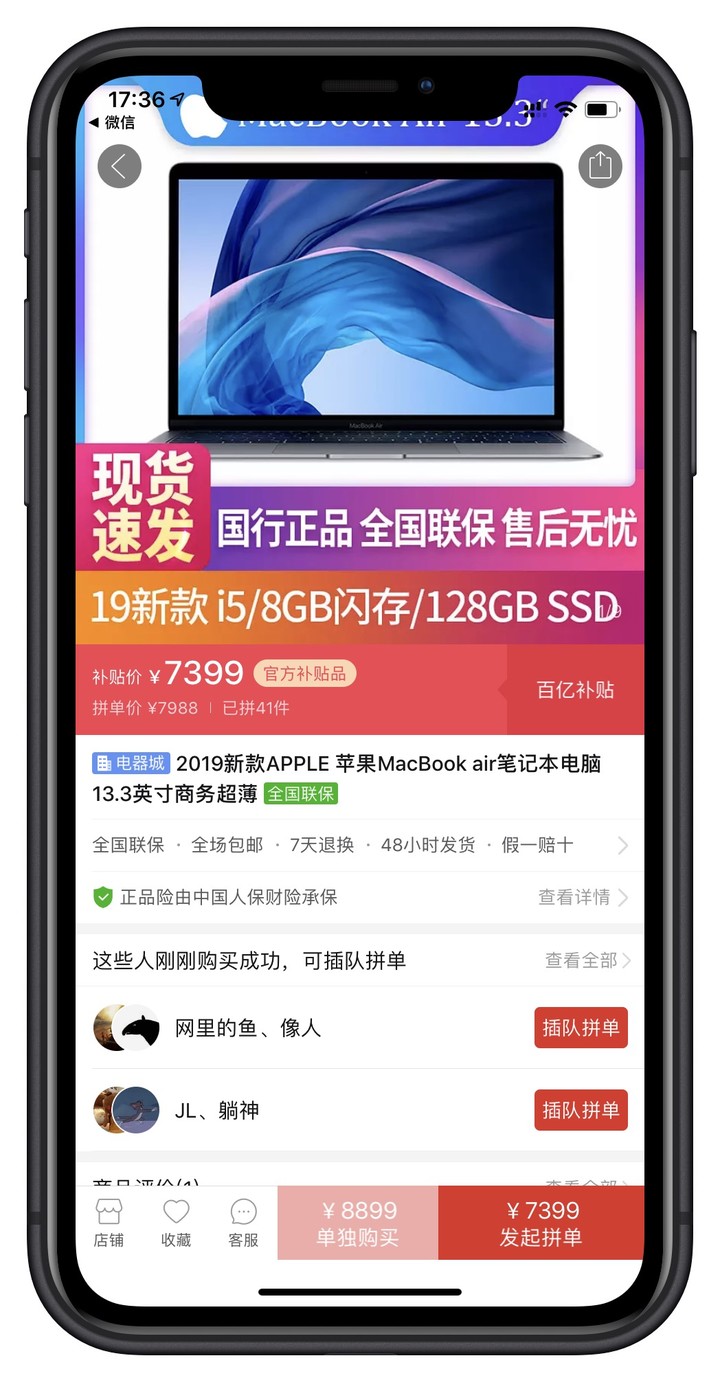Open 查看全部 for recent group buyers
This screenshot has height=1391, width=720.
click(x=587, y=960)
